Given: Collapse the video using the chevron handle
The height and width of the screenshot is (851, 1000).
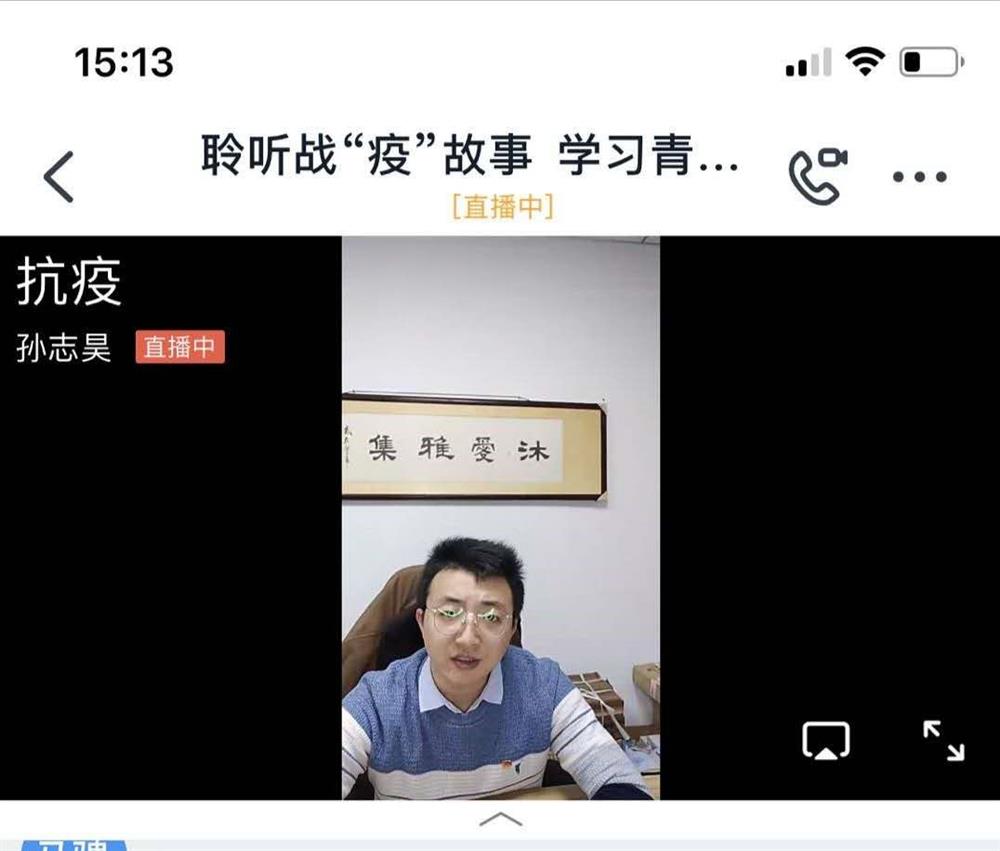Looking at the screenshot, I should [500, 819].
